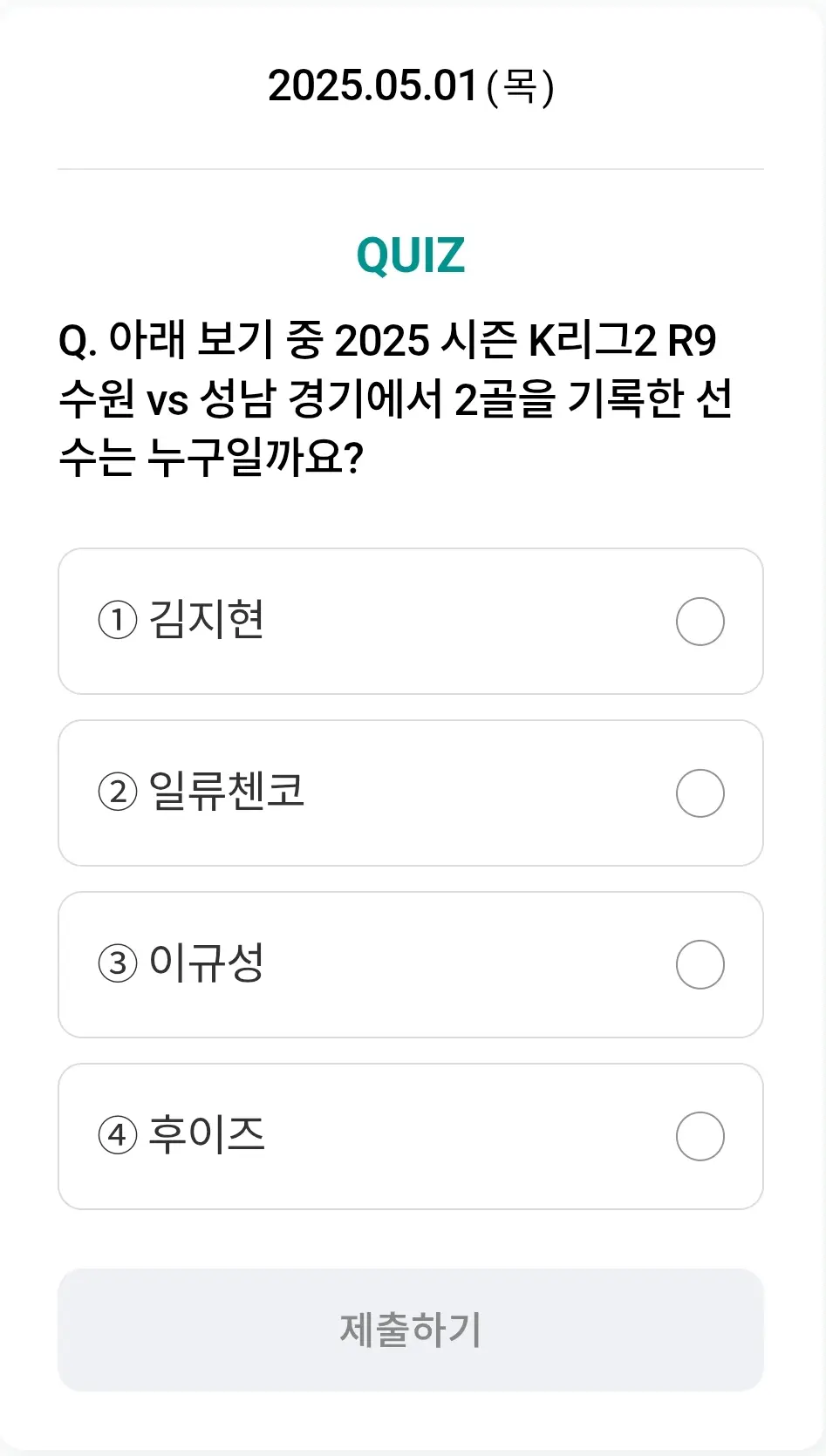Select the radio button for 김지현
The image size is (826, 1456).
[x=700, y=621]
